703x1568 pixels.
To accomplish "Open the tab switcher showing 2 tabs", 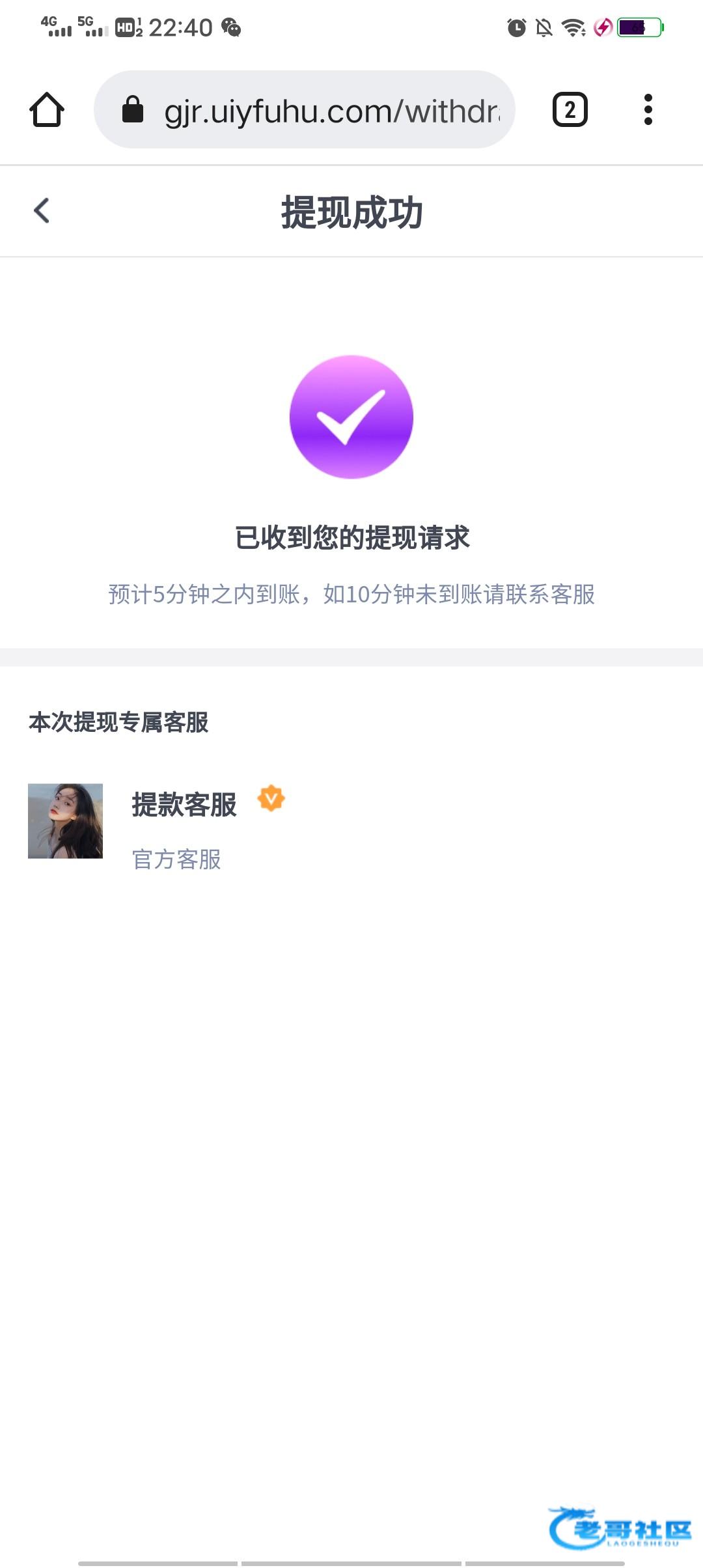I will point(570,109).
